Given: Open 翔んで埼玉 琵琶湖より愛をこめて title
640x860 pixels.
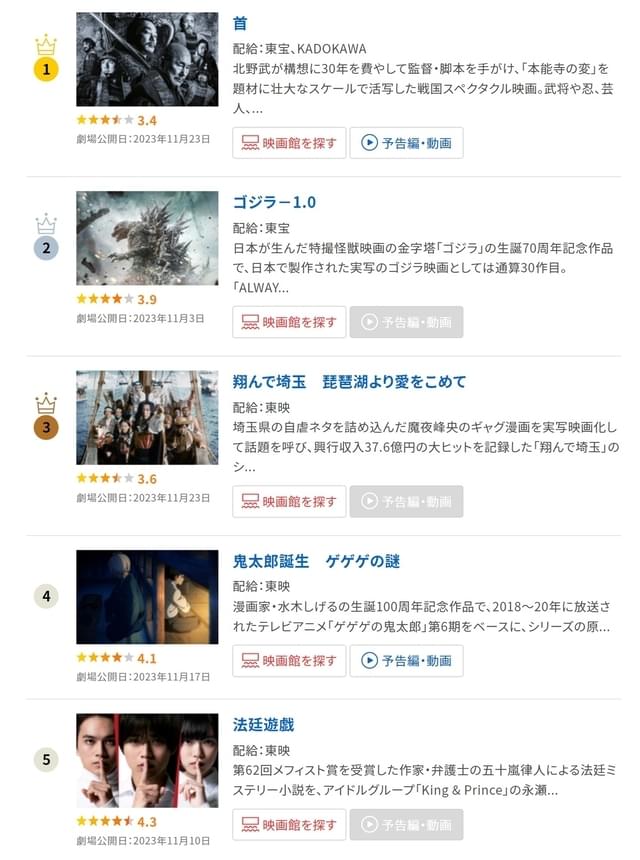Looking at the screenshot, I should (349, 382).
